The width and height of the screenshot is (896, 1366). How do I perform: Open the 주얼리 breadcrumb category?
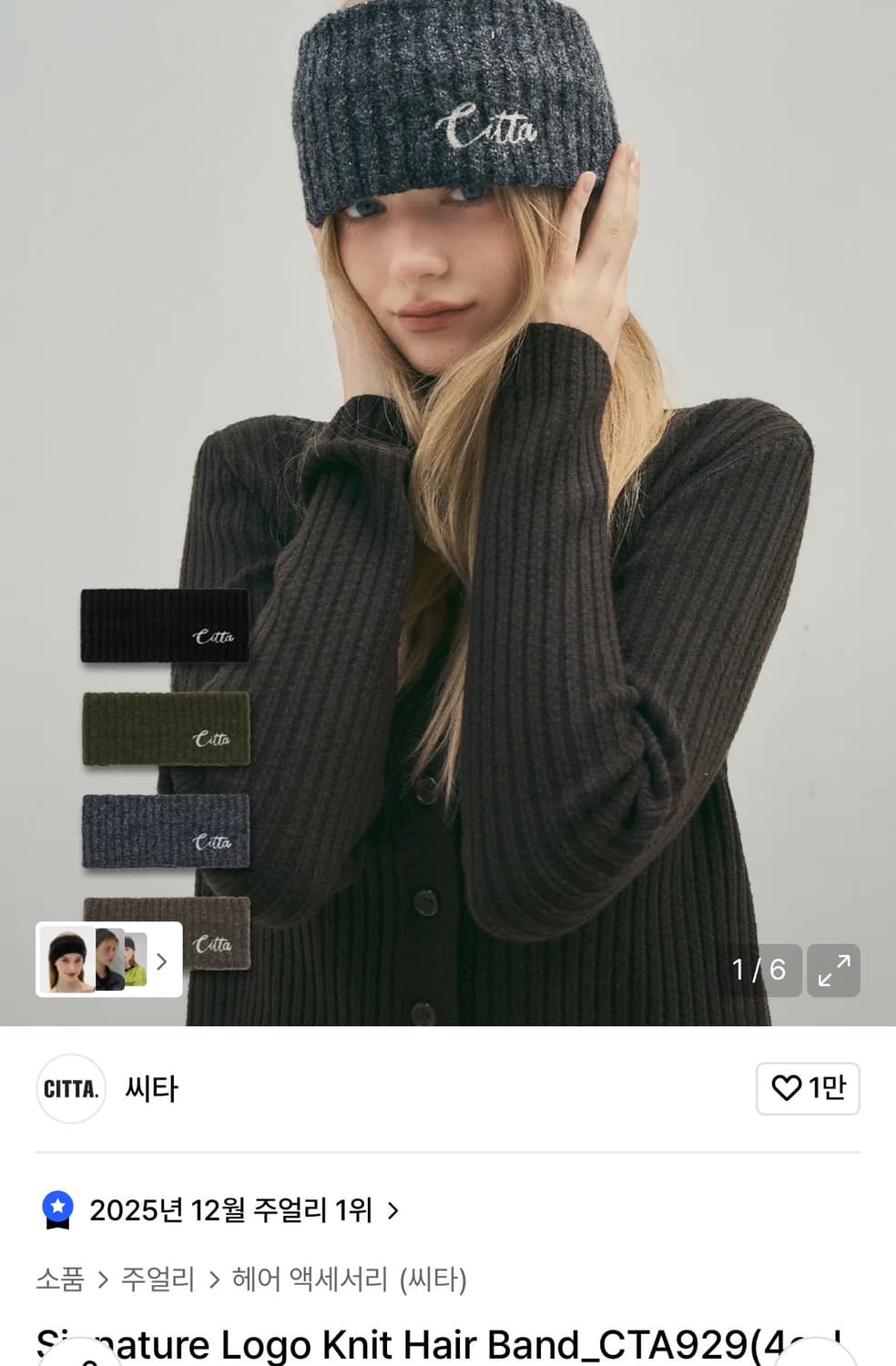click(x=159, y=1279)
